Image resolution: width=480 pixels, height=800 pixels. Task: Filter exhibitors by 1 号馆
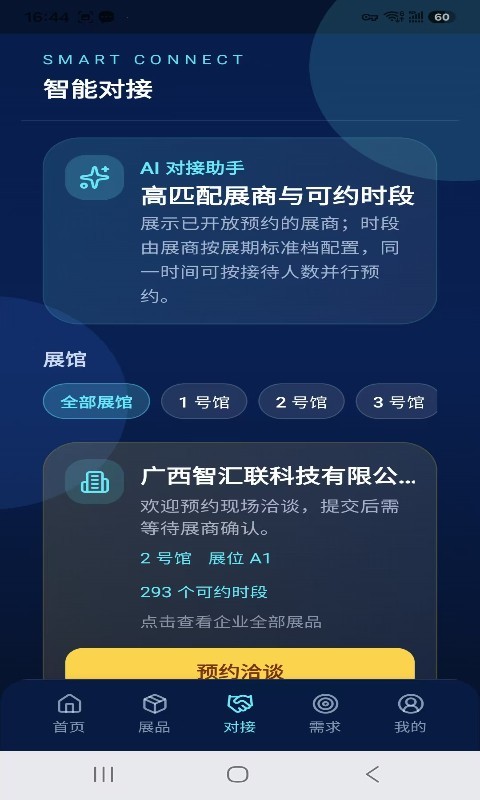pos(204,402)
